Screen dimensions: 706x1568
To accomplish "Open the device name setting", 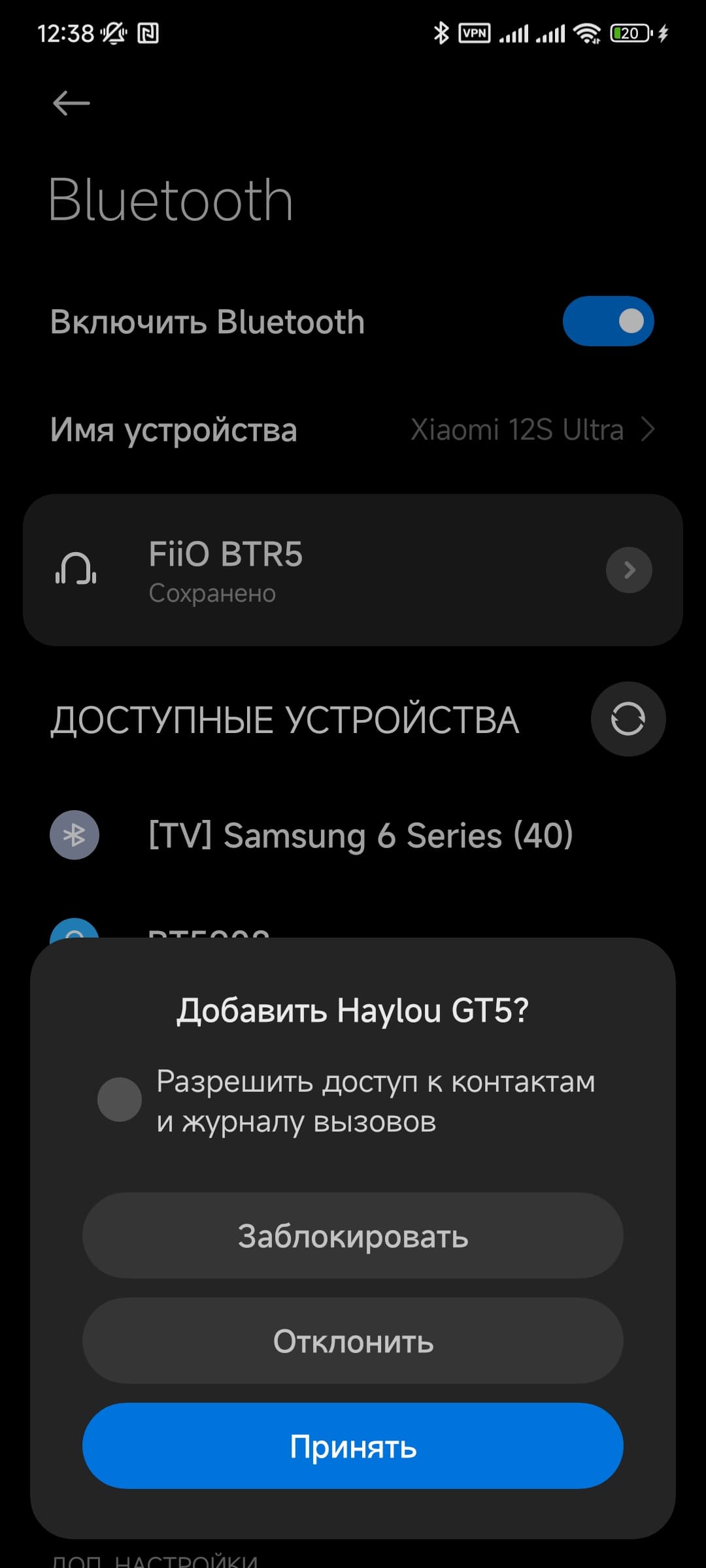I will (x=352, y=430).
